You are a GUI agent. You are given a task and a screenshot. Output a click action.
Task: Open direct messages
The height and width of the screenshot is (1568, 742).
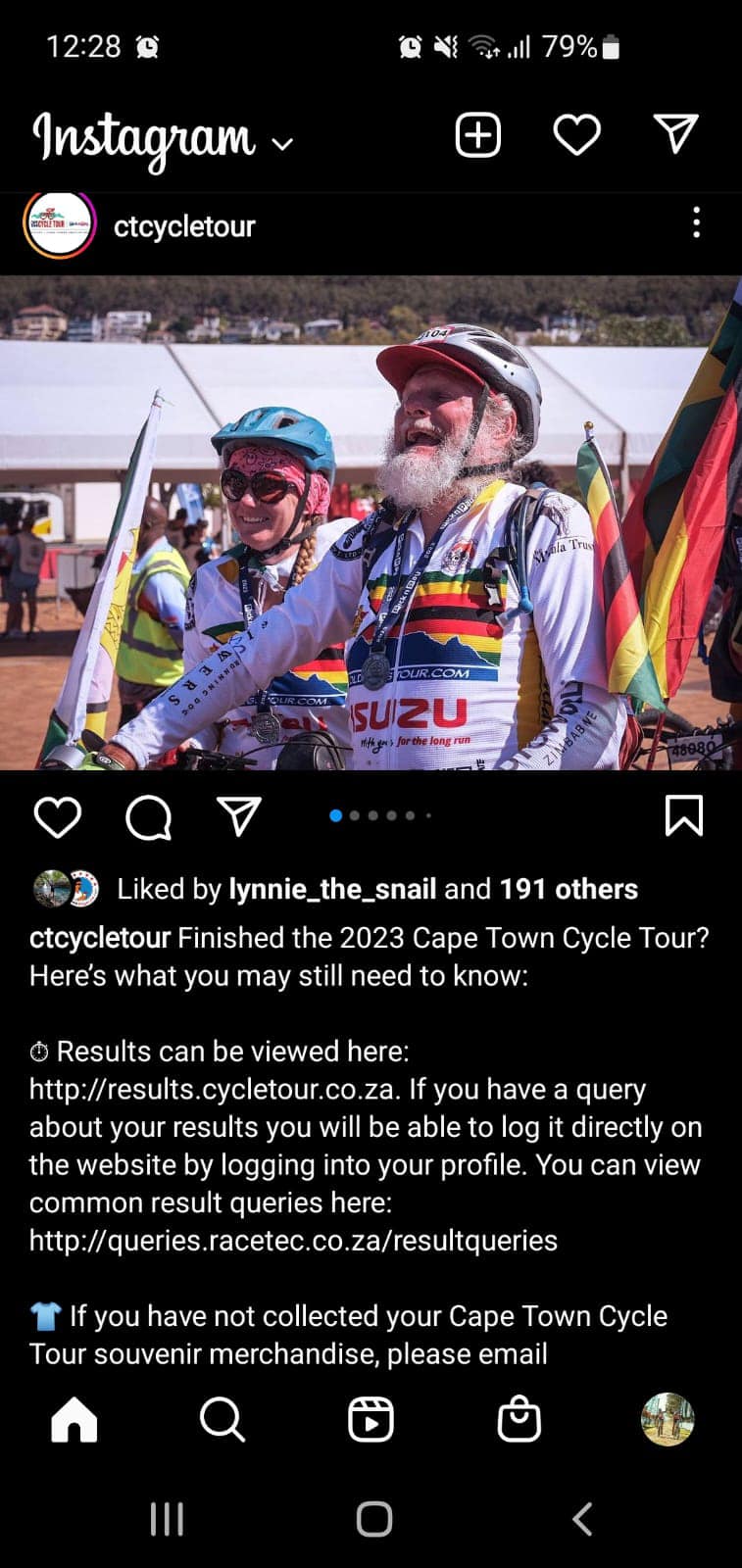pos(675,134)
